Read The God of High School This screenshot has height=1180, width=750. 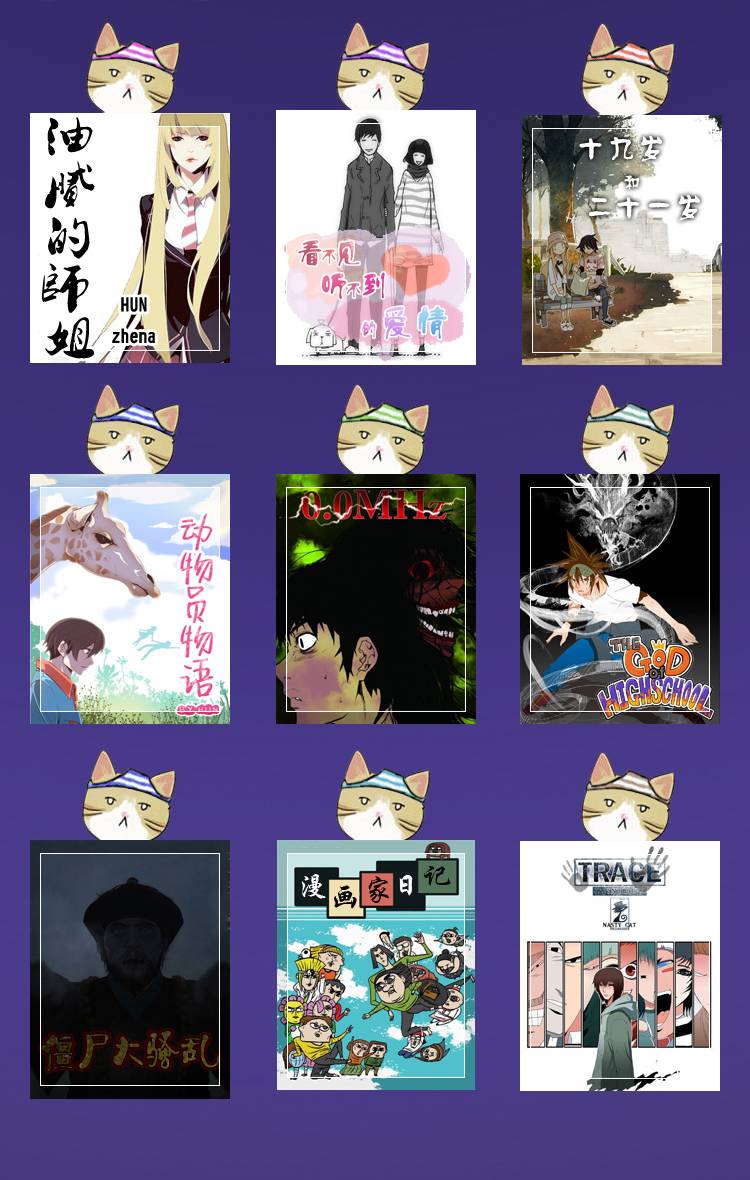[x=620, y=598]
